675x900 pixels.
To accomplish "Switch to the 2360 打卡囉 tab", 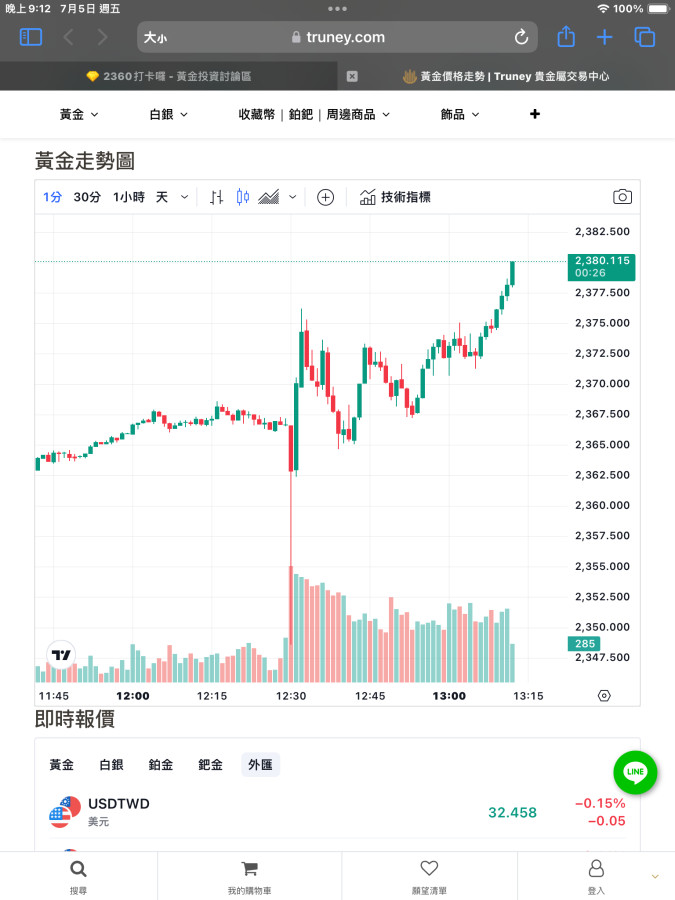I will [168, 76].
